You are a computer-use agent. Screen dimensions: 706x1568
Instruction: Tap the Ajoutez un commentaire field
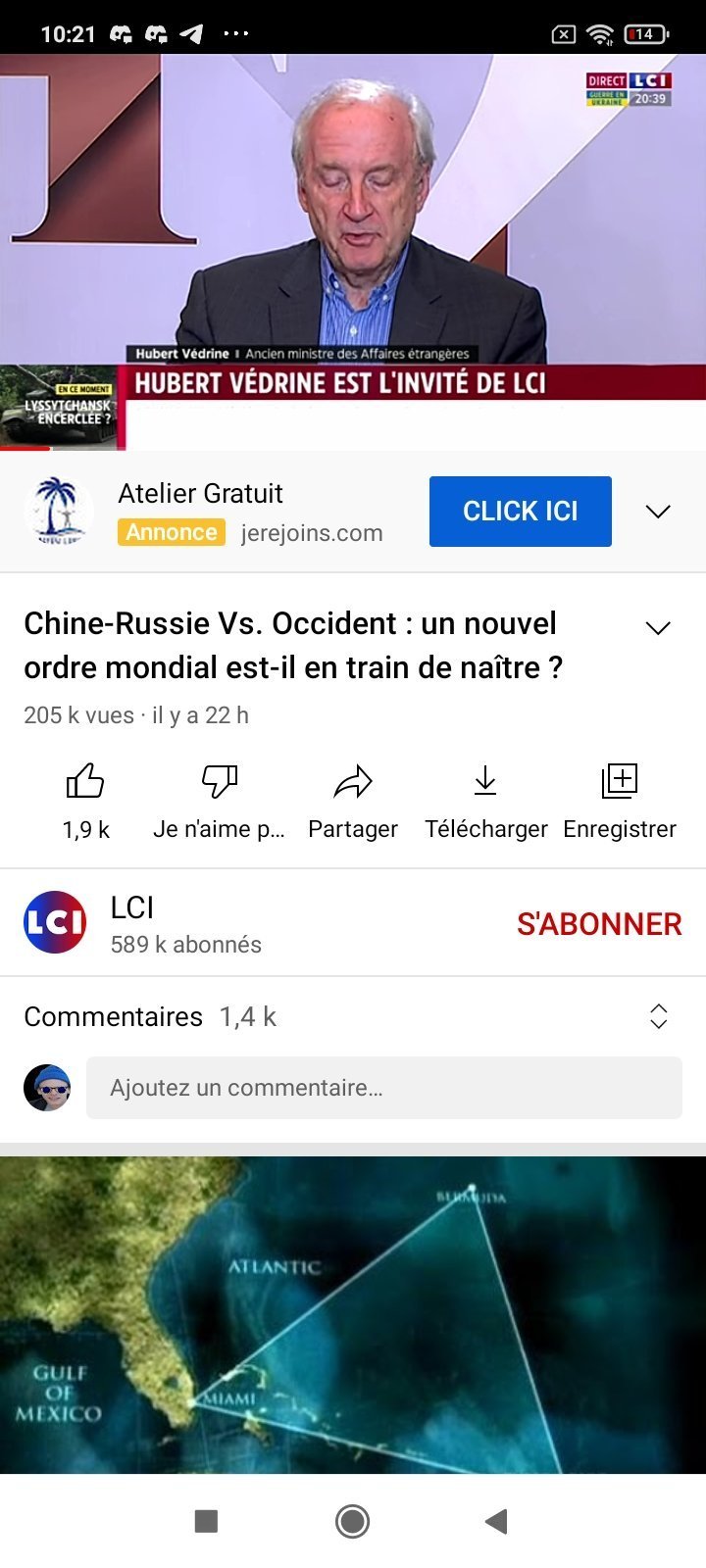[x=384, y=1088]
